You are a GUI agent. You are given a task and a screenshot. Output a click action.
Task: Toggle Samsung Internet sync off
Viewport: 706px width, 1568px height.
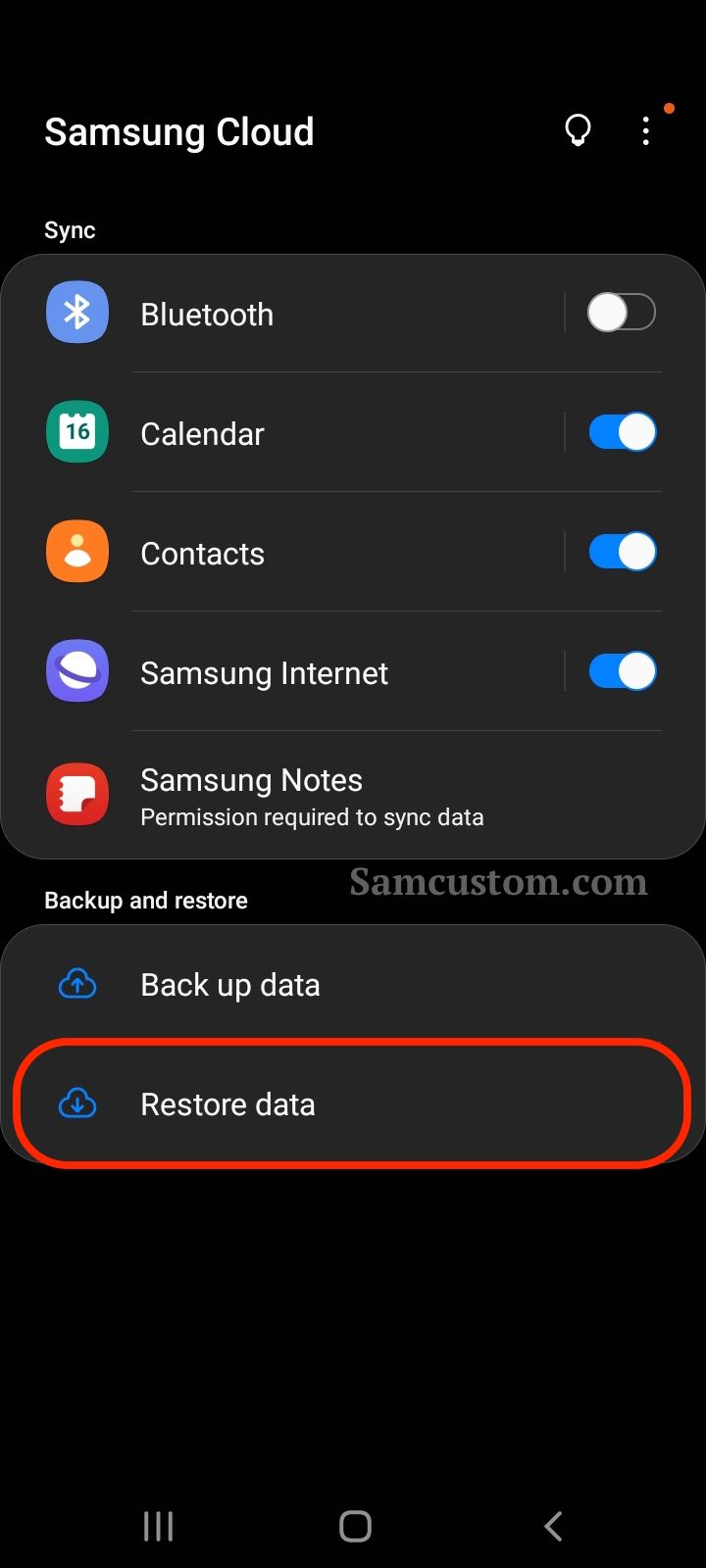(x=622, y=671)
